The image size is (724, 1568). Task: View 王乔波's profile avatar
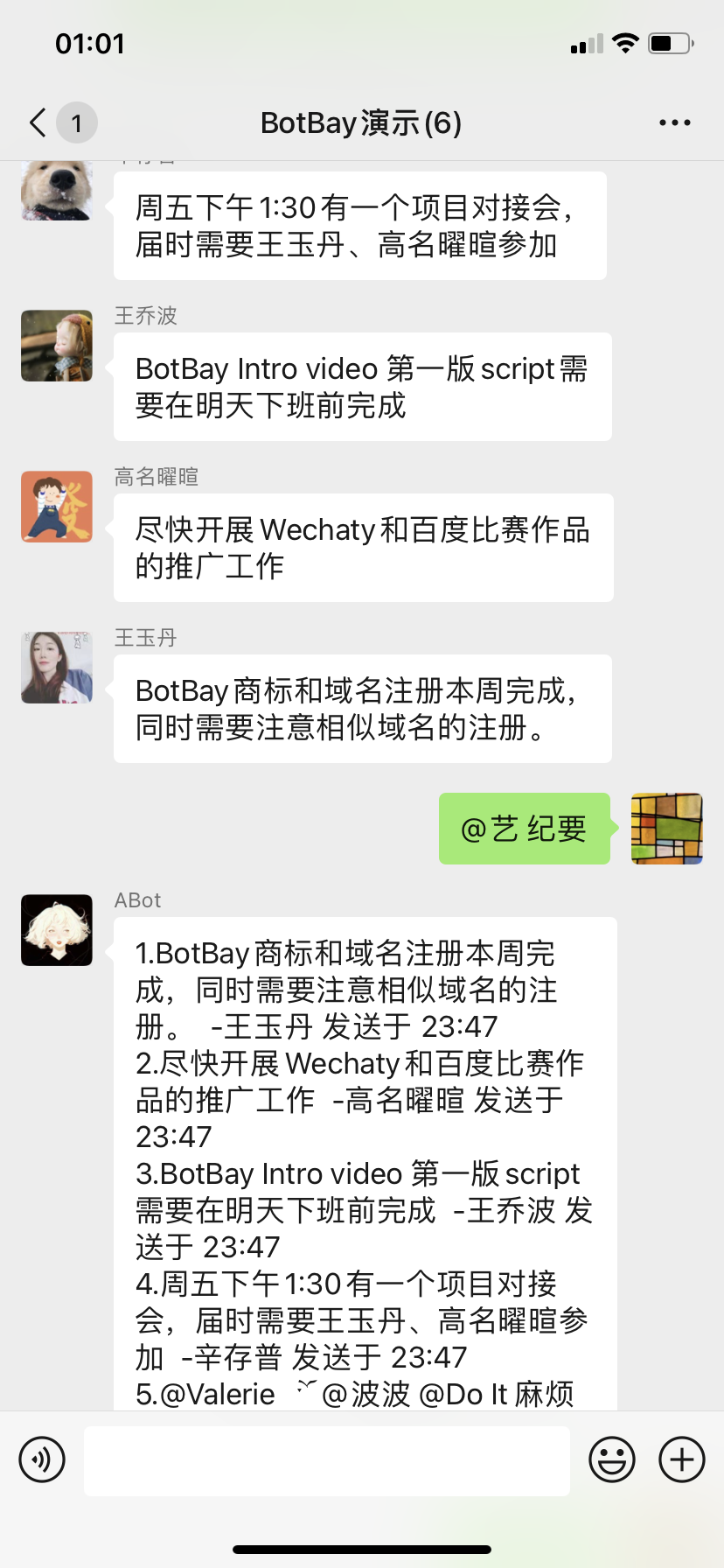[57, 346]
